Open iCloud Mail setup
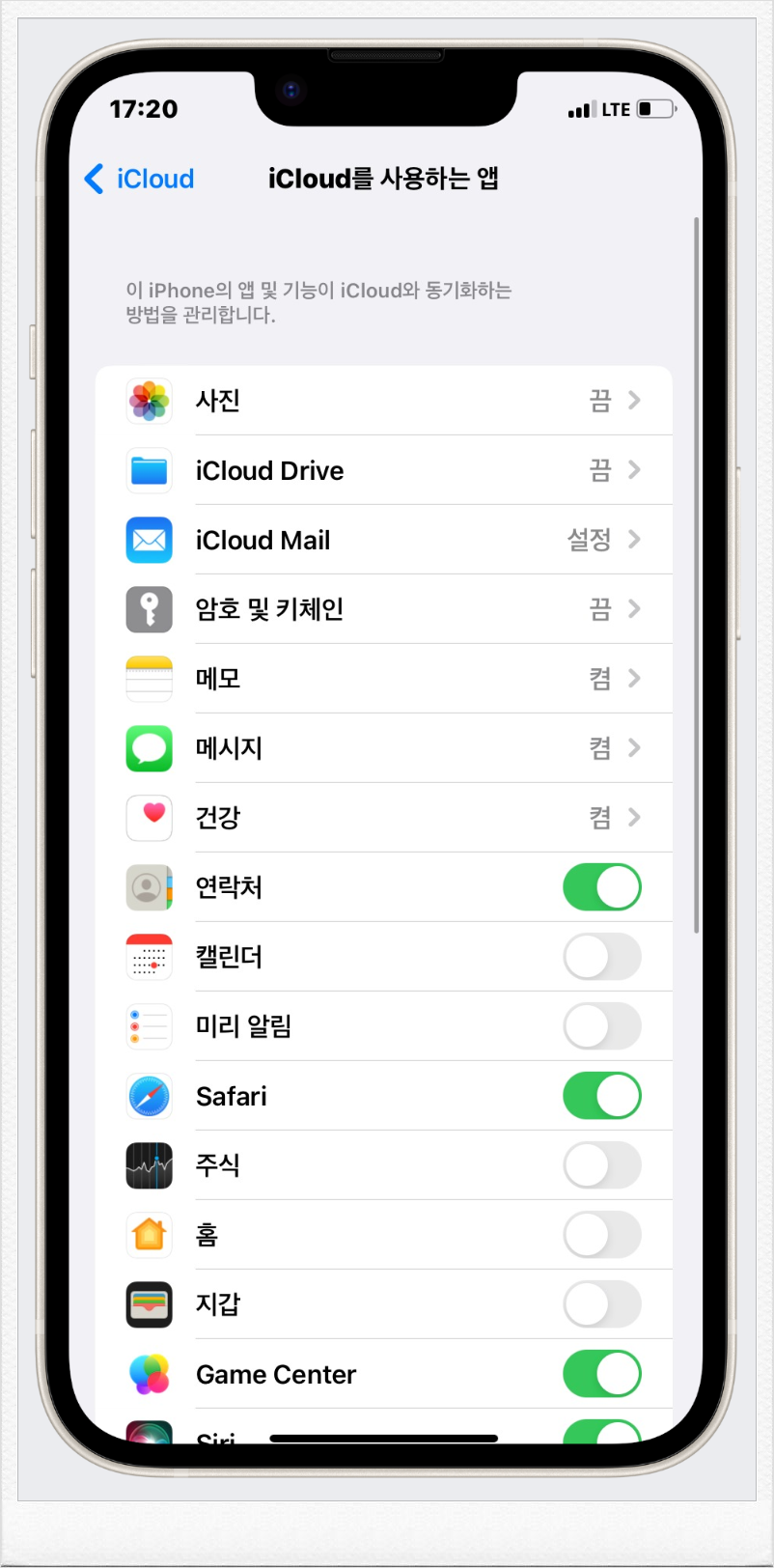 384,540
